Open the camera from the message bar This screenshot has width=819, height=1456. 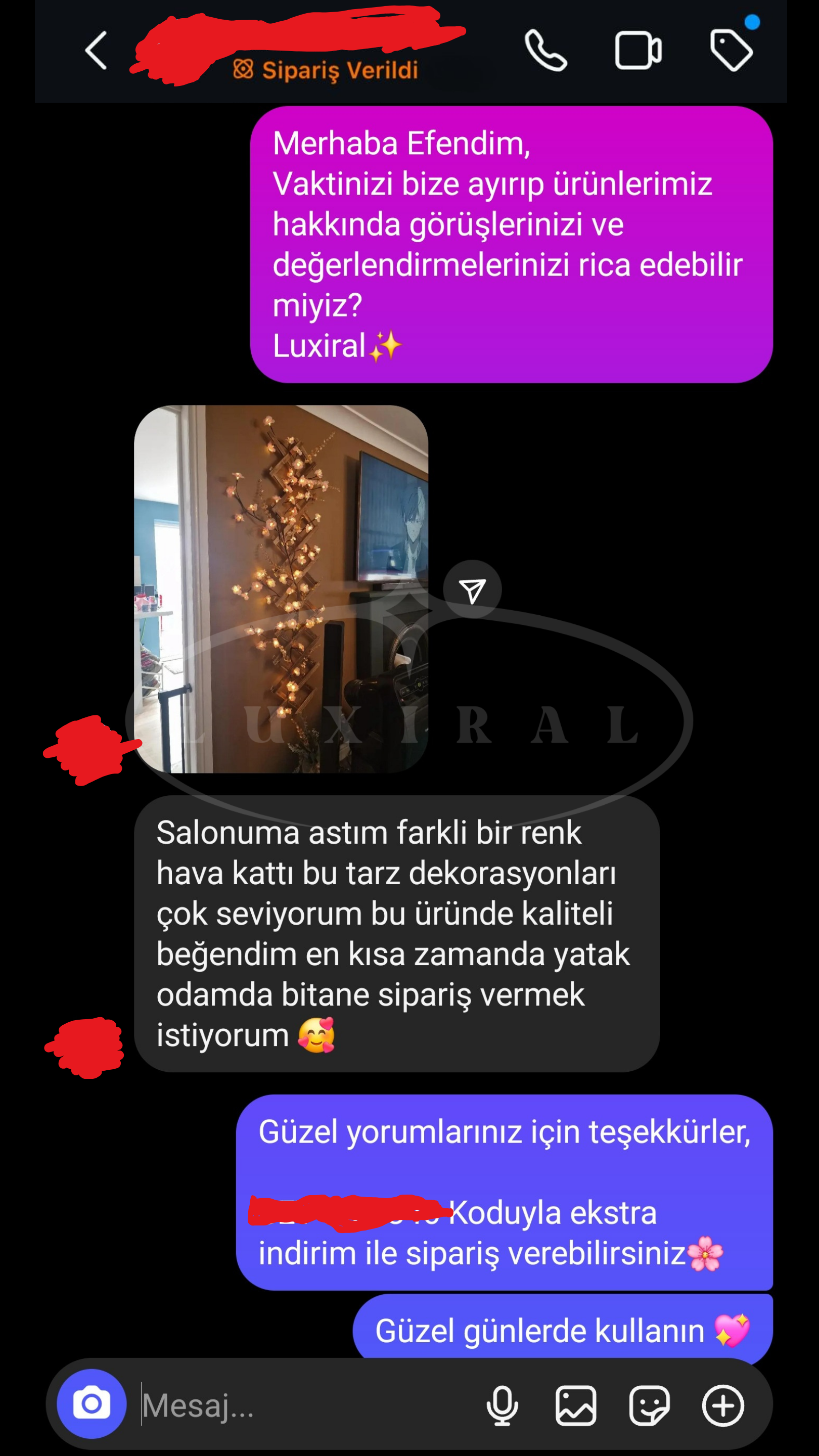click(92, 1403)
